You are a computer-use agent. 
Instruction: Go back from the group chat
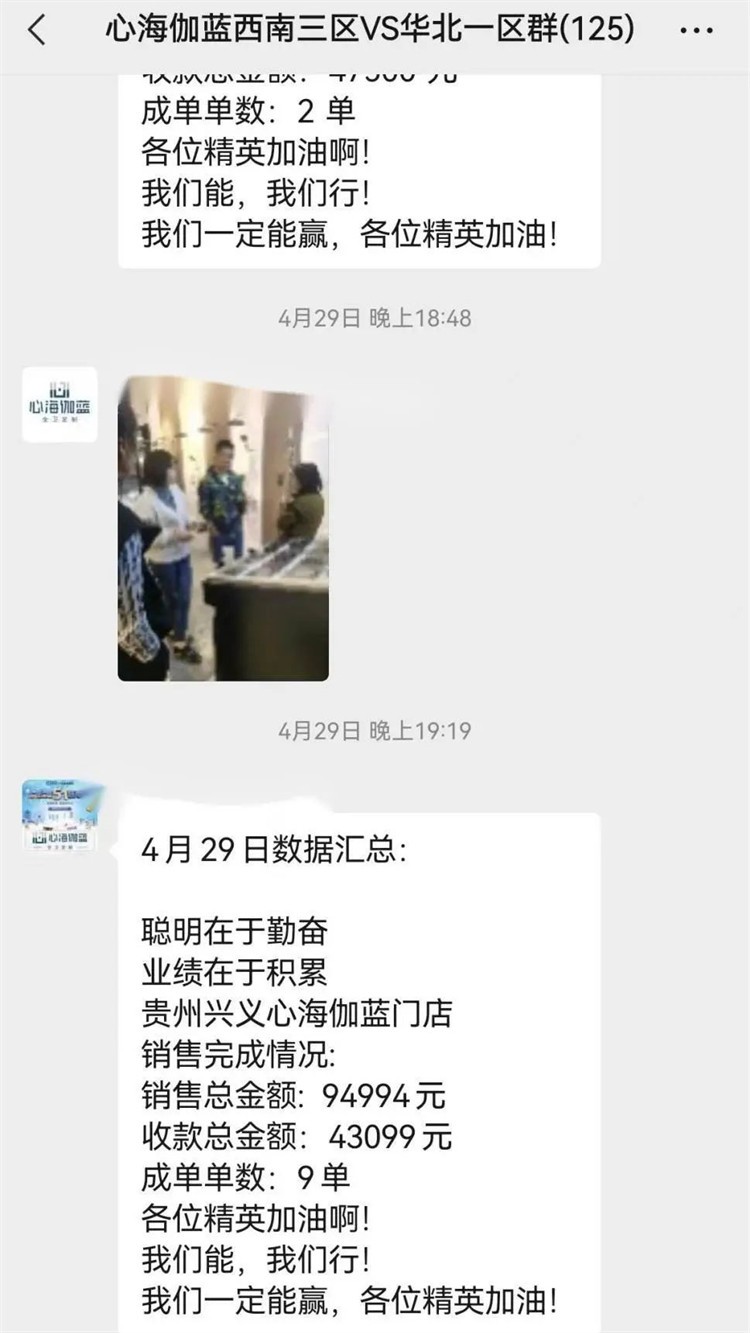click(x=37, y=30)
